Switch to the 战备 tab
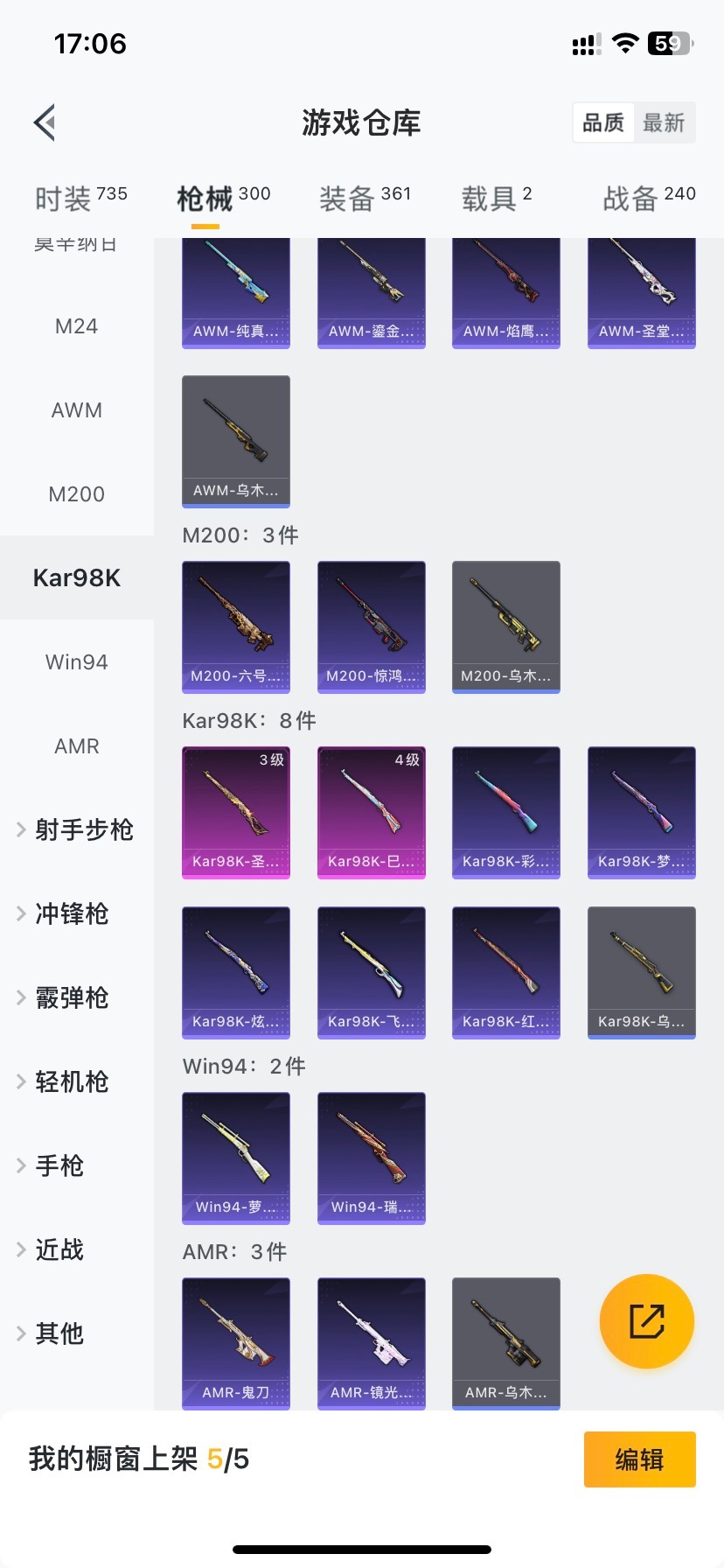The image size is (724, 1568). [649, 198]
